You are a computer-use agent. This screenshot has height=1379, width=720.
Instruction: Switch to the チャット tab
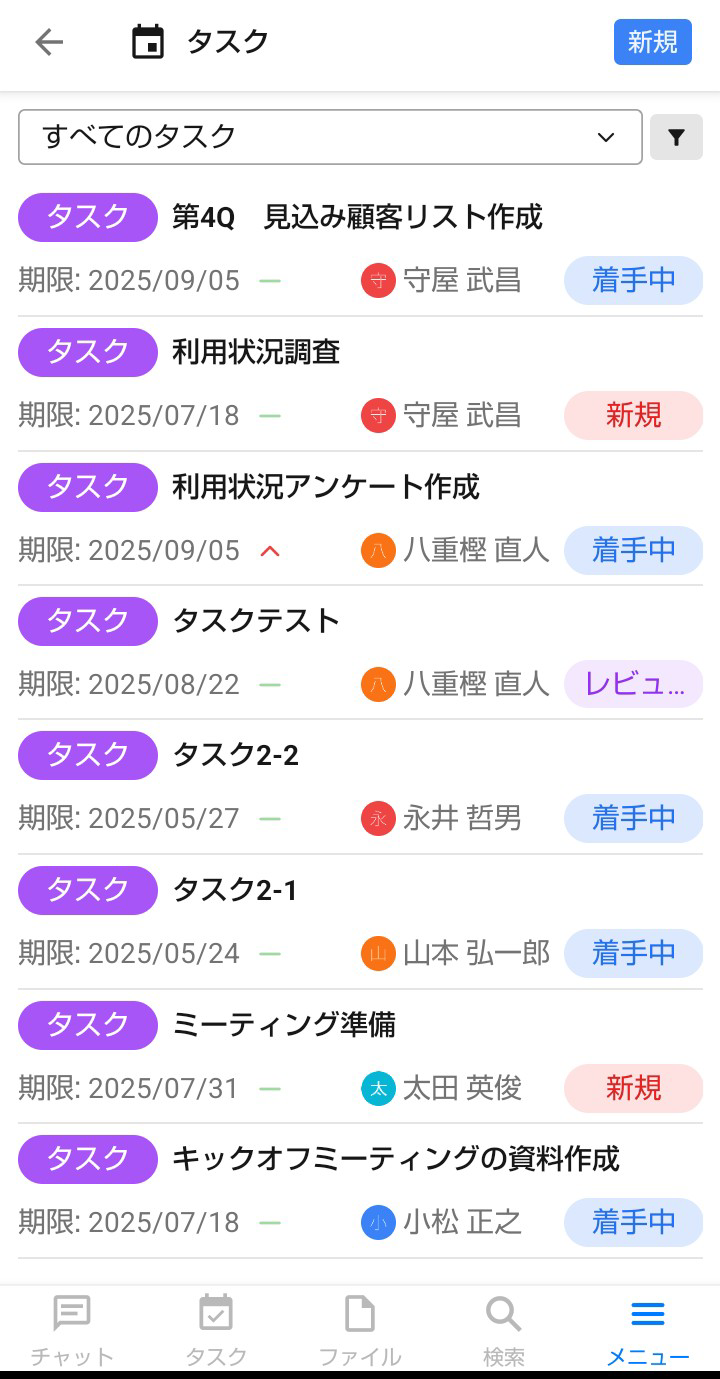72,1330
